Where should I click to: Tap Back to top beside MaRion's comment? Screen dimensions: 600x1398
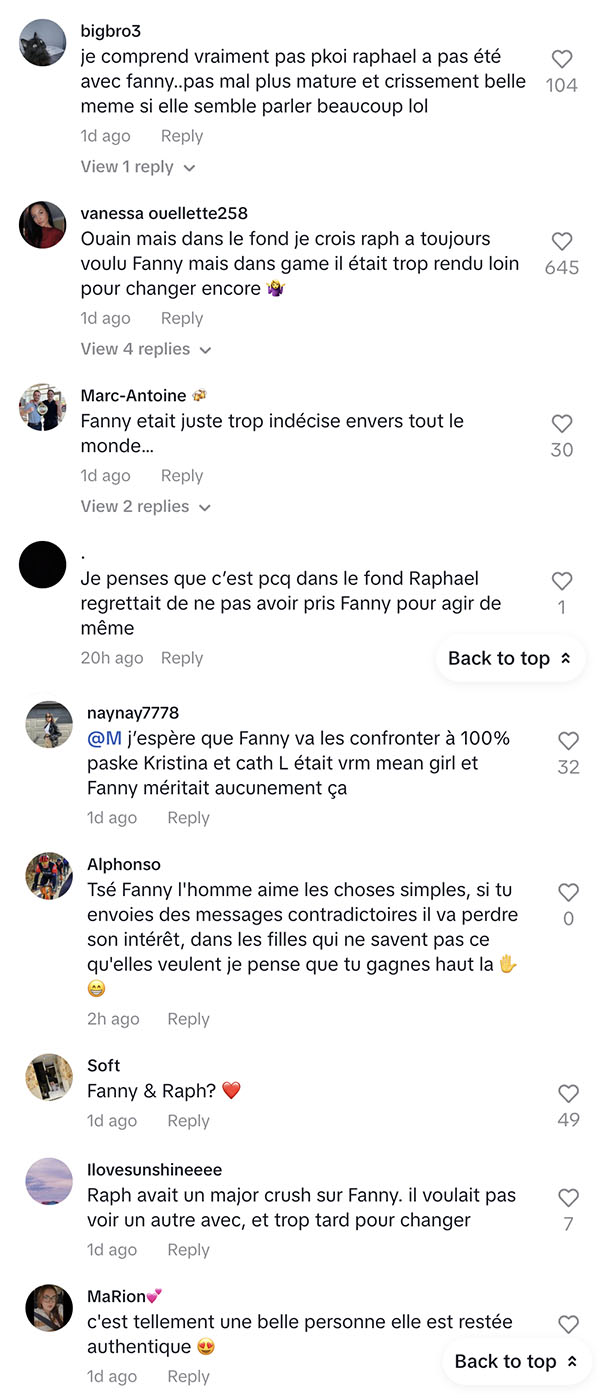(x=516, y=1361)
